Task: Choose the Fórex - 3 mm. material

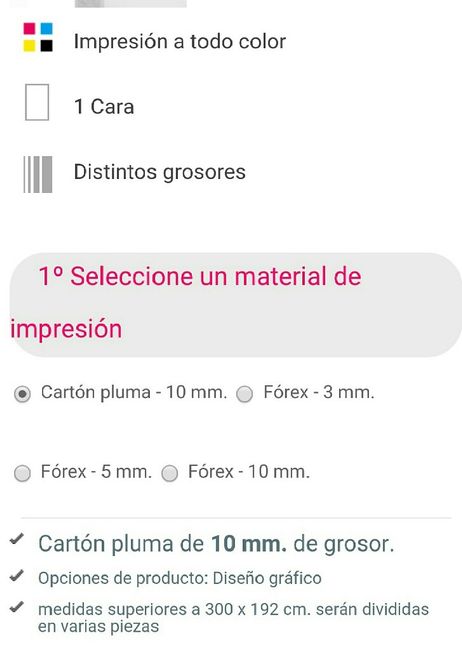Action: 245,394
